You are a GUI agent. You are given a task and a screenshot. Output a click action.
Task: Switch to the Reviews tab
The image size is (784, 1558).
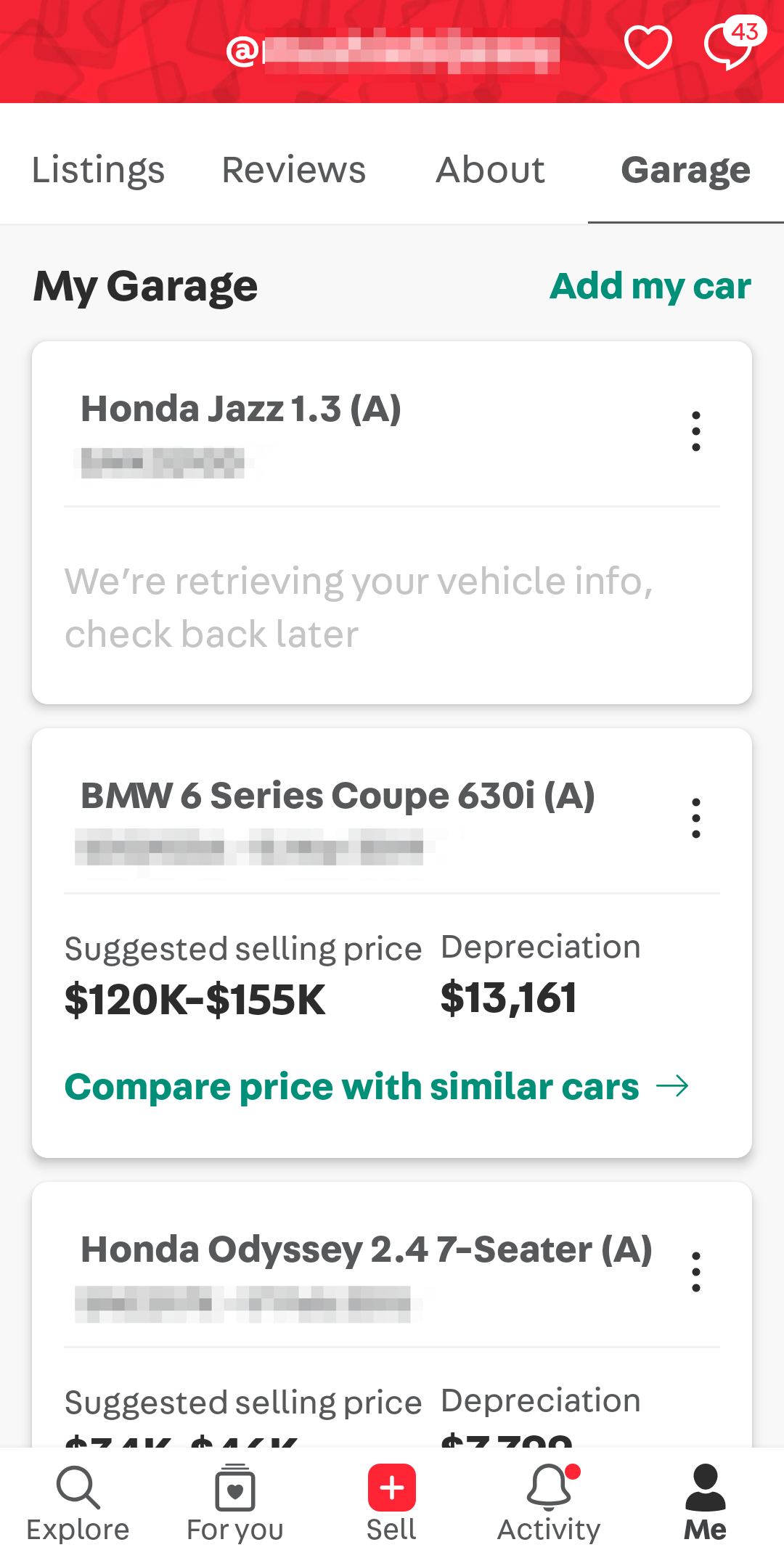[x=293, y=171]
